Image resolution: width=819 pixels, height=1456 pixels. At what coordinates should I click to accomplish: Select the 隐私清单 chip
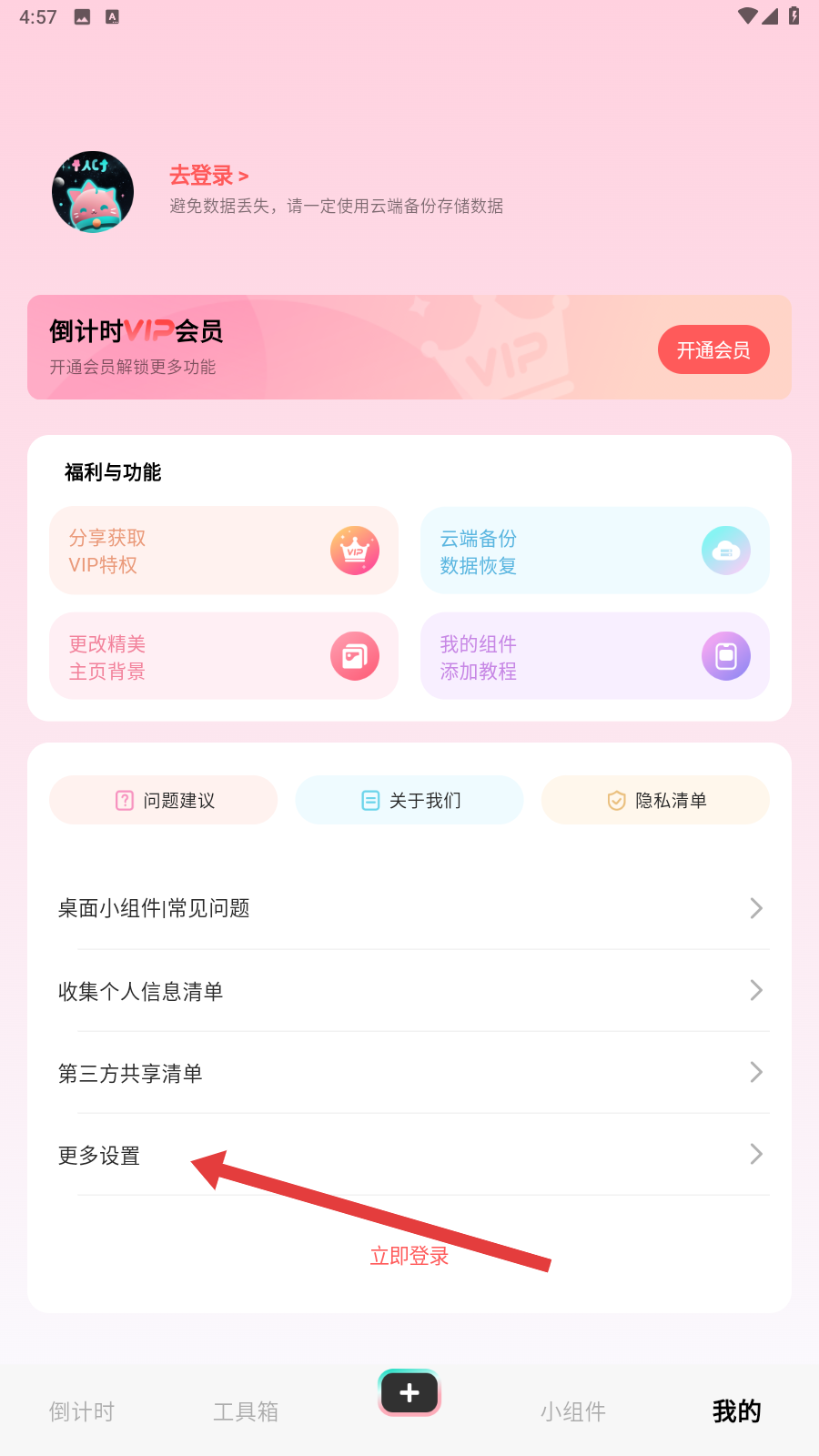coord(655,800)
